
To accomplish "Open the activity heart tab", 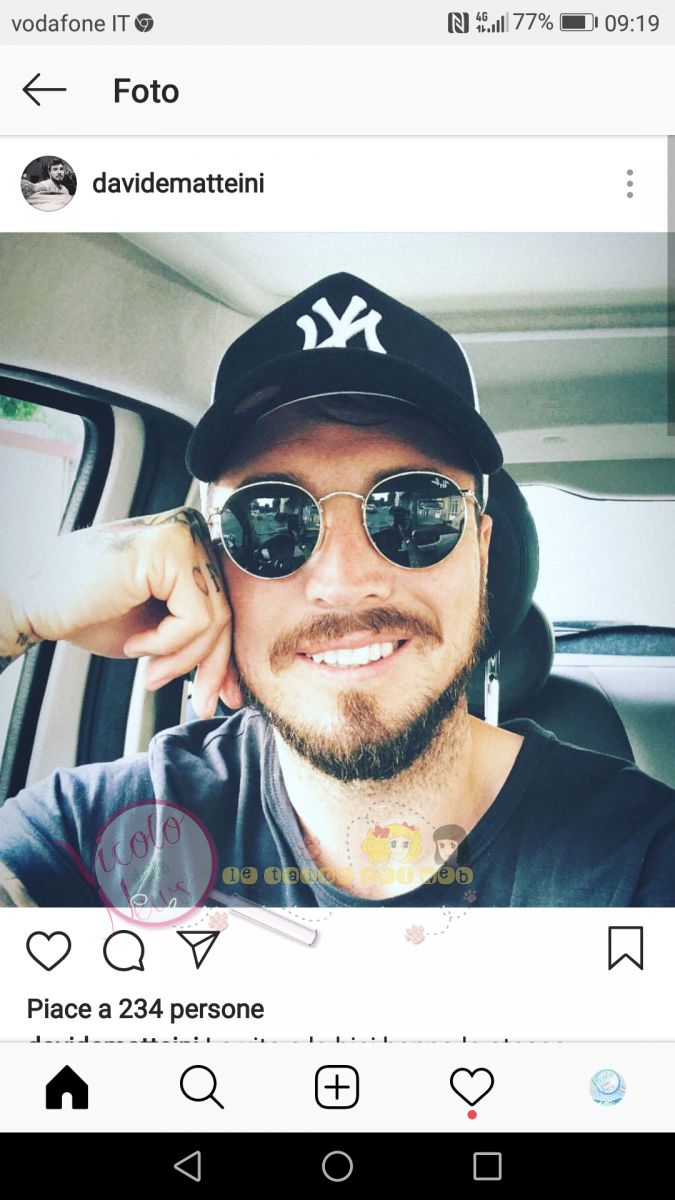I will click(472, 1087).
